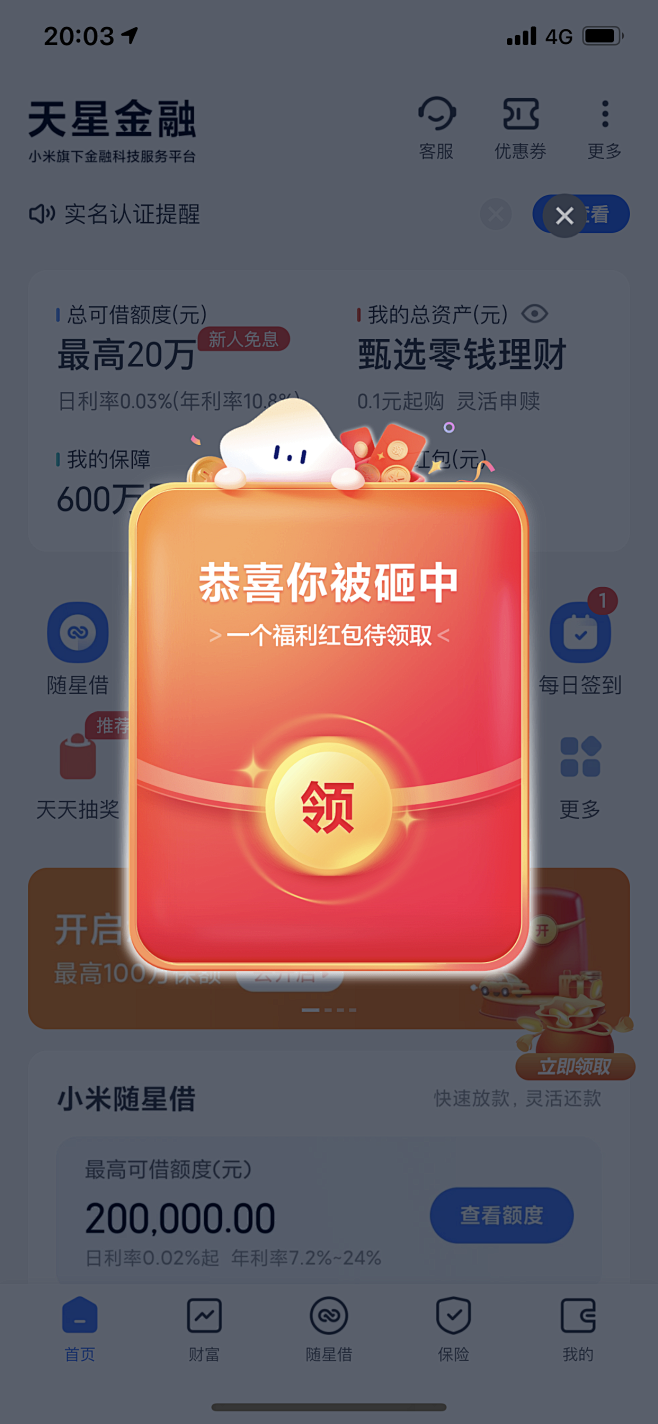Screen dimensions: 658x1424
Task: Open the 优惠券 coupons page
Action: click(520, 128)
